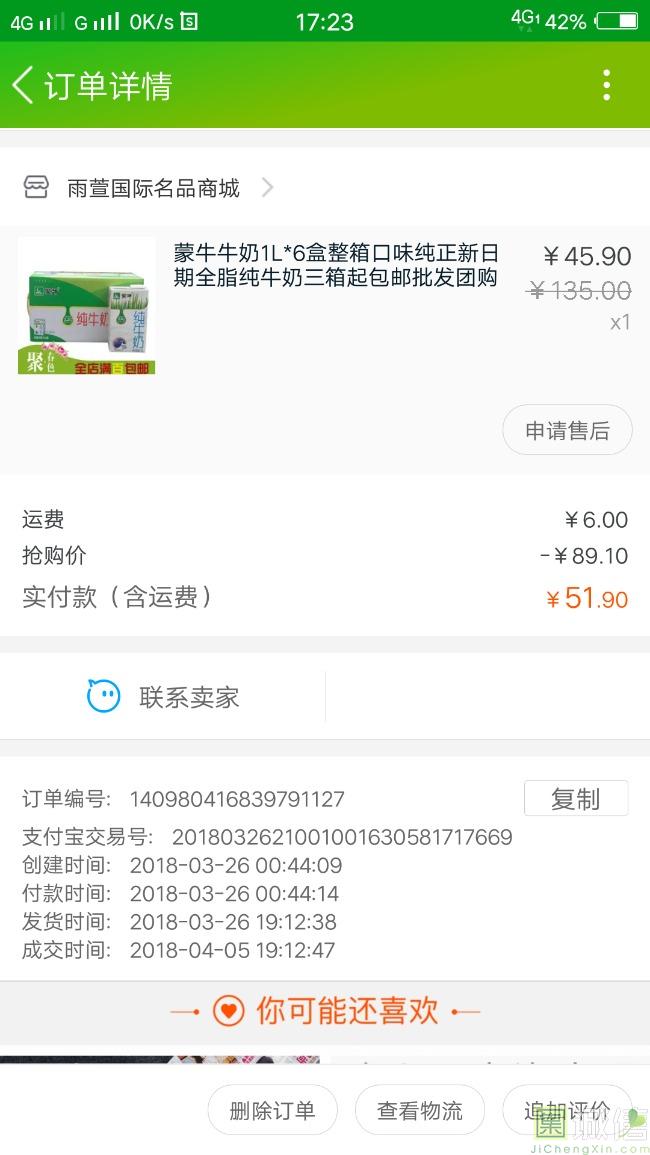The height and width of the screenshot is (1155, 650).
Task: Tap the 申请售后 button
Action: (x=567, y=431)
